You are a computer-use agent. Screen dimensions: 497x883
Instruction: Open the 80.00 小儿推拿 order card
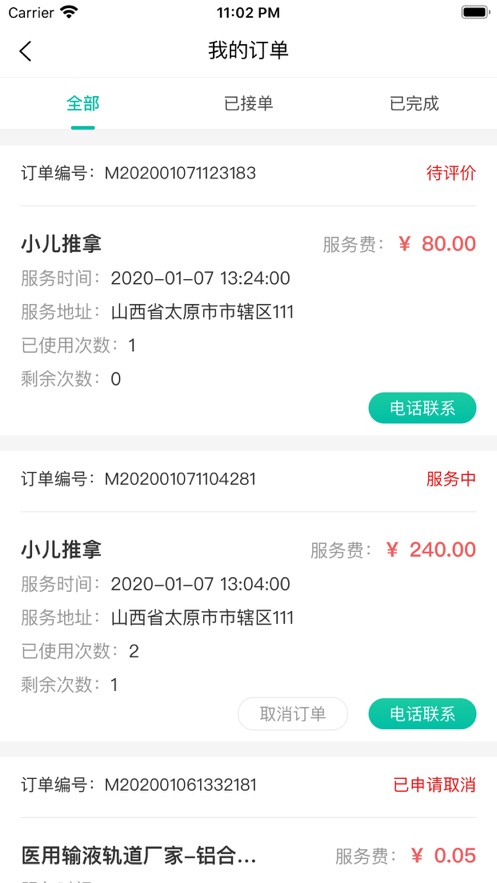point(248,290)
